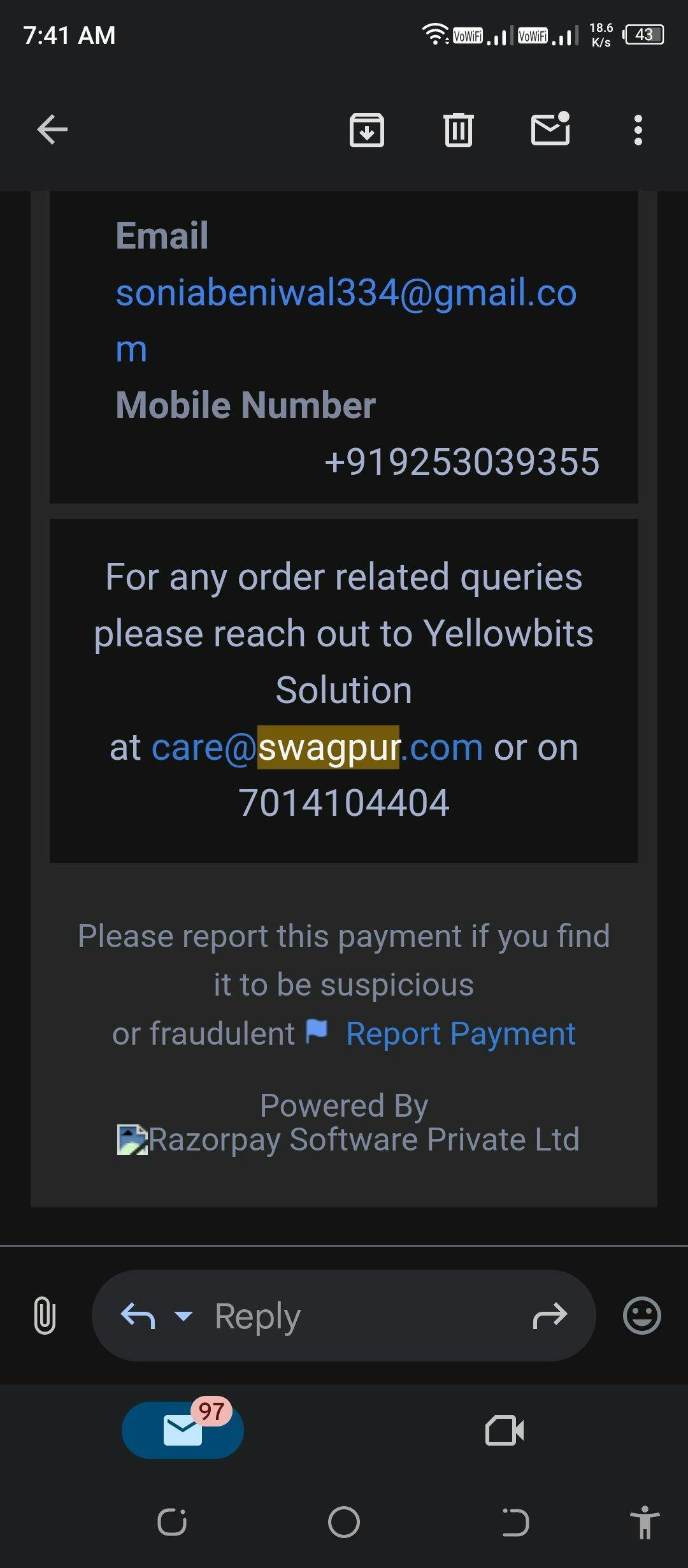The image size is (688, 1568).
Task: Open the care@swagpur.com email link
Action: click(x=317, y=747)
